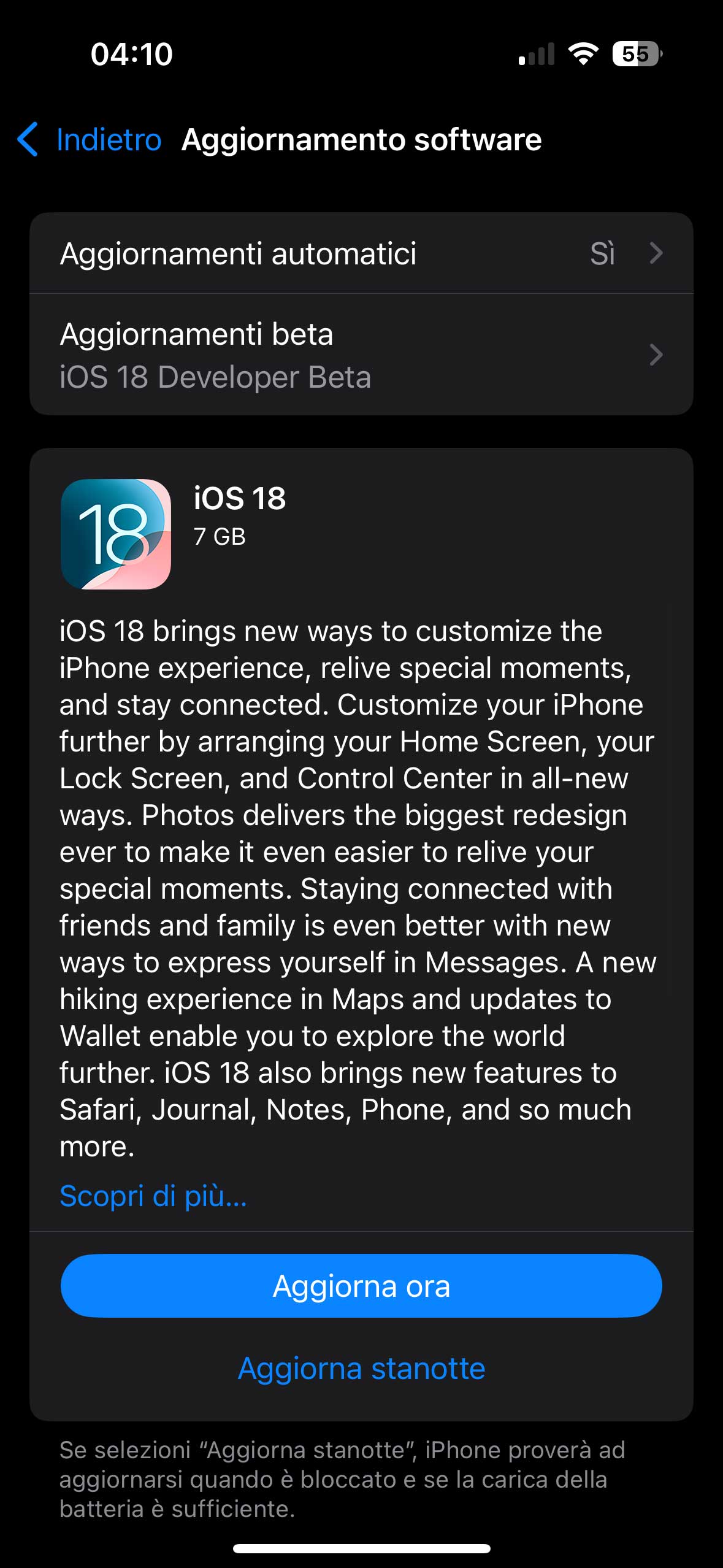
Task: Select the Aggiornamento software title
Action: click(362, 140)
